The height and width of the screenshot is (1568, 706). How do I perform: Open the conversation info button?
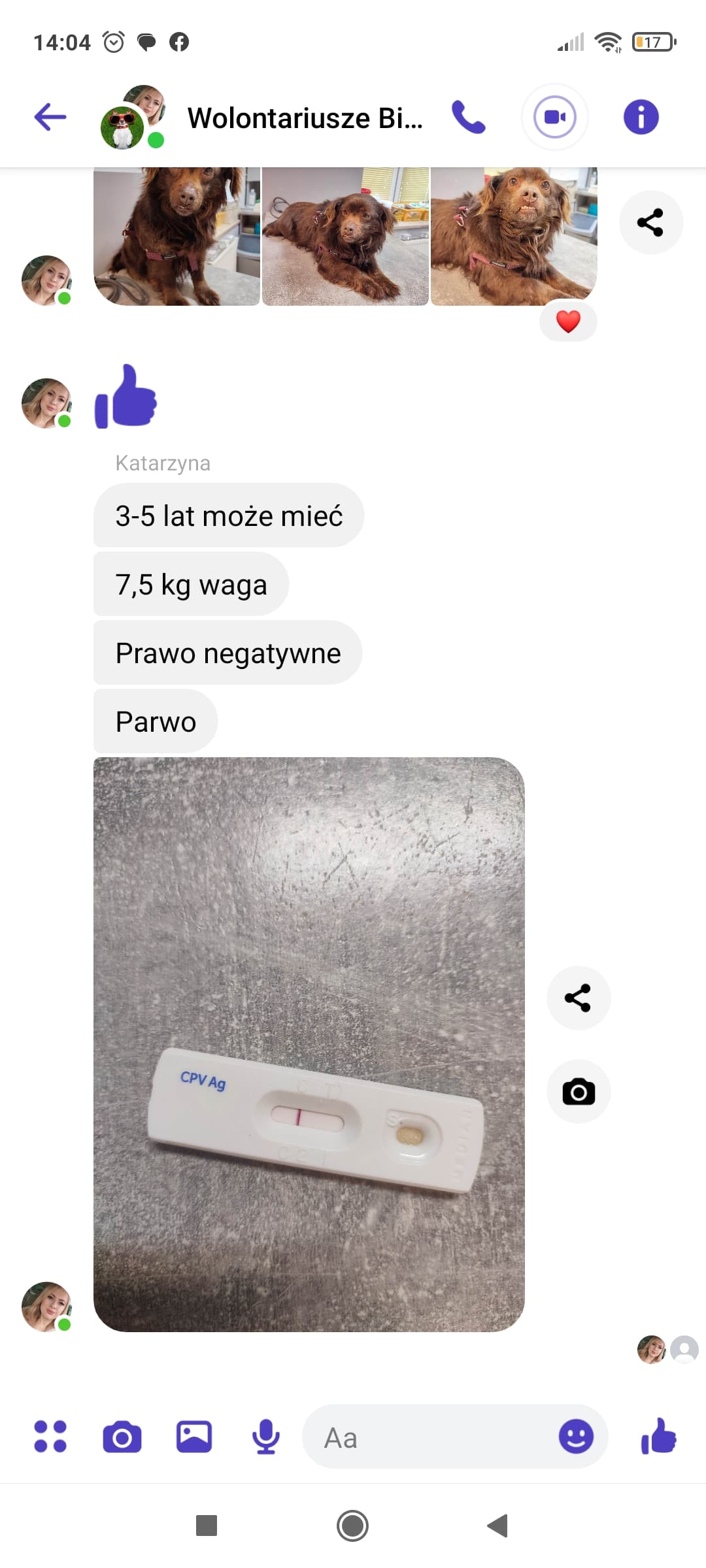tap(641, 118)
